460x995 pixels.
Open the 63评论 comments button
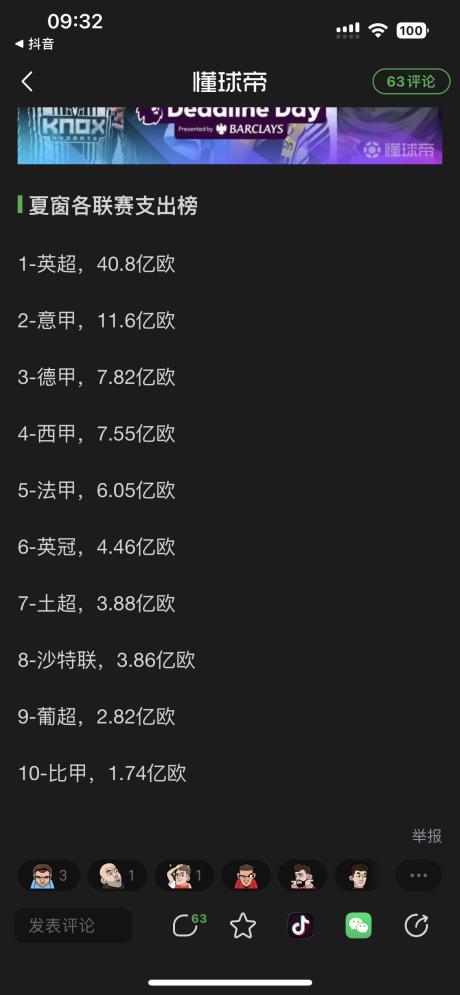pos(411,82)
